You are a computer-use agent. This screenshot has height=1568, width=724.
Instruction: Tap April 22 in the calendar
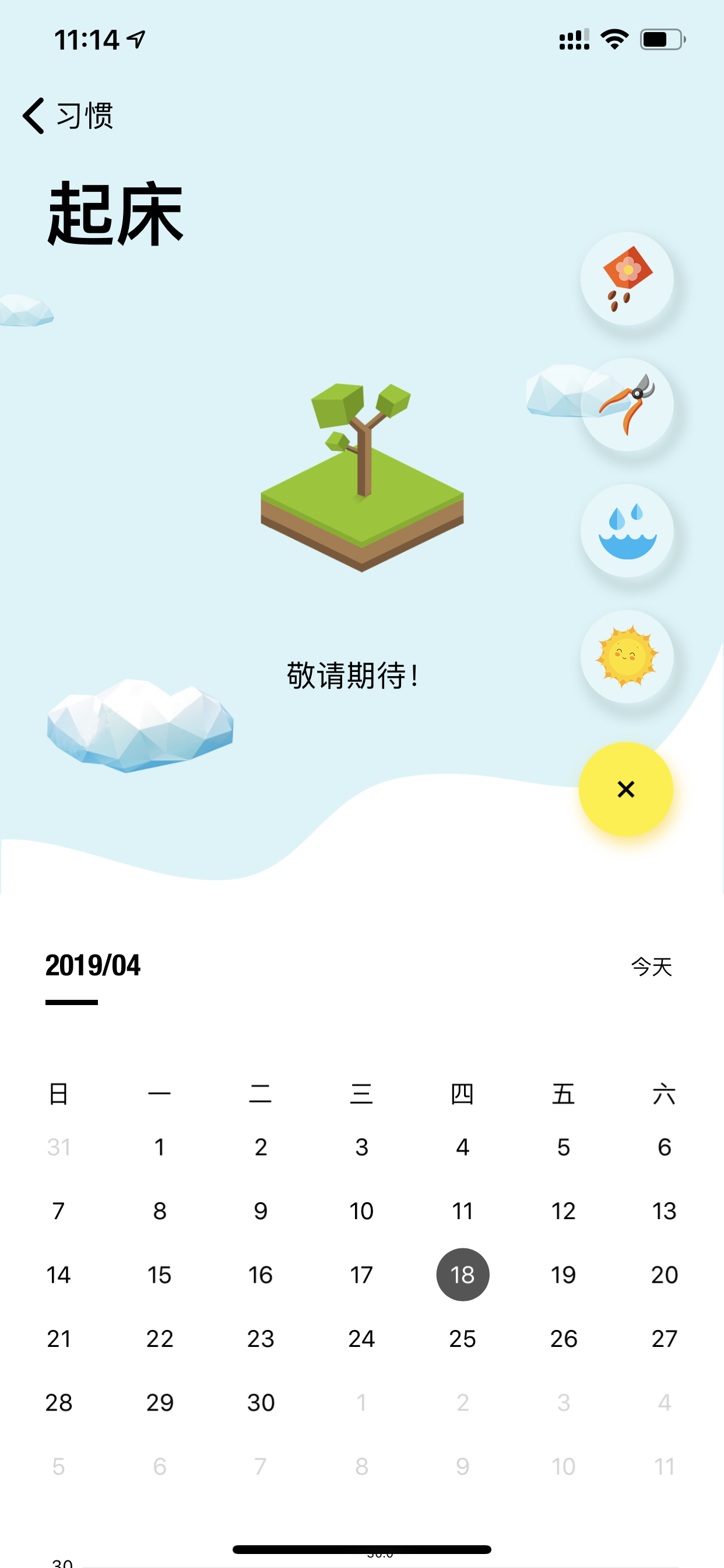coord(159,1339)
